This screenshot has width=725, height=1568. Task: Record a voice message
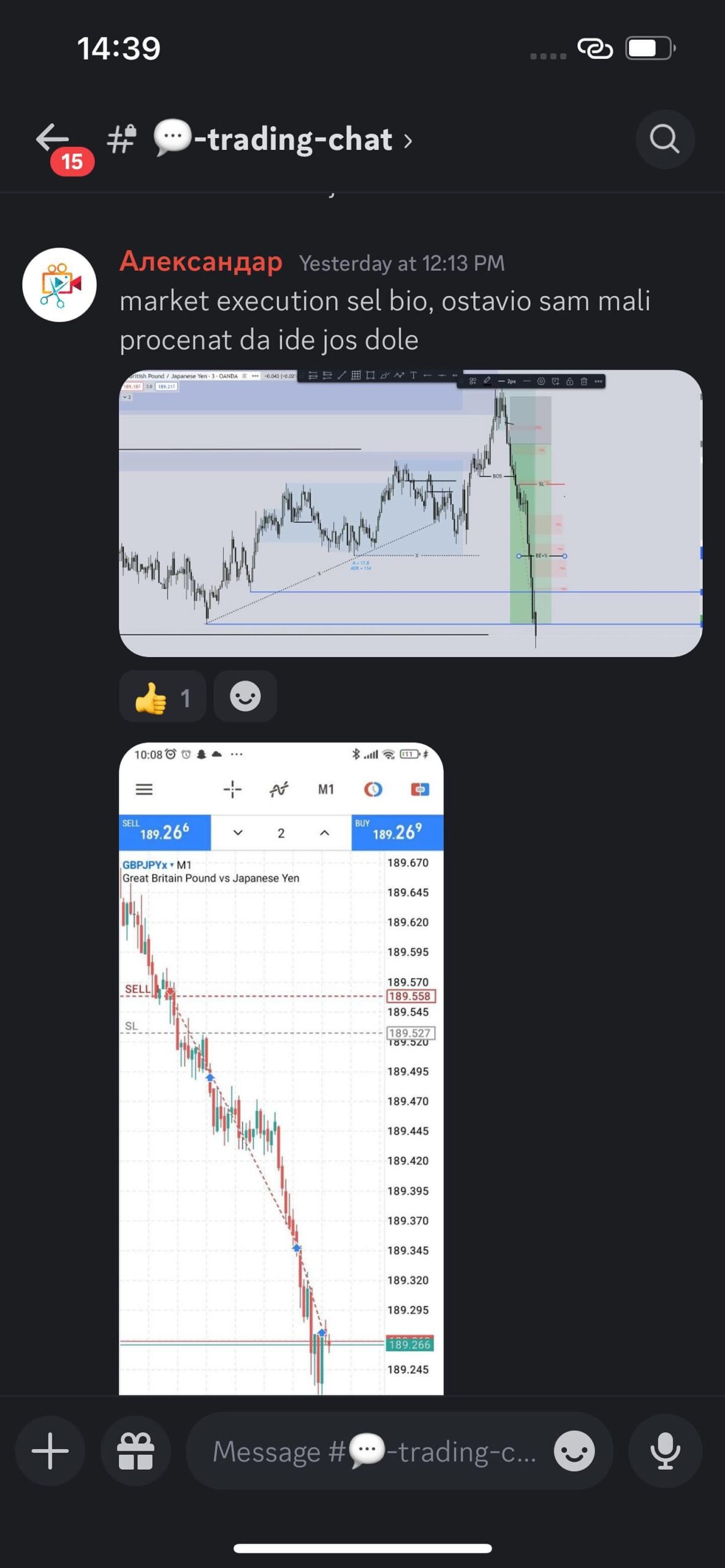pos(665,1450)
